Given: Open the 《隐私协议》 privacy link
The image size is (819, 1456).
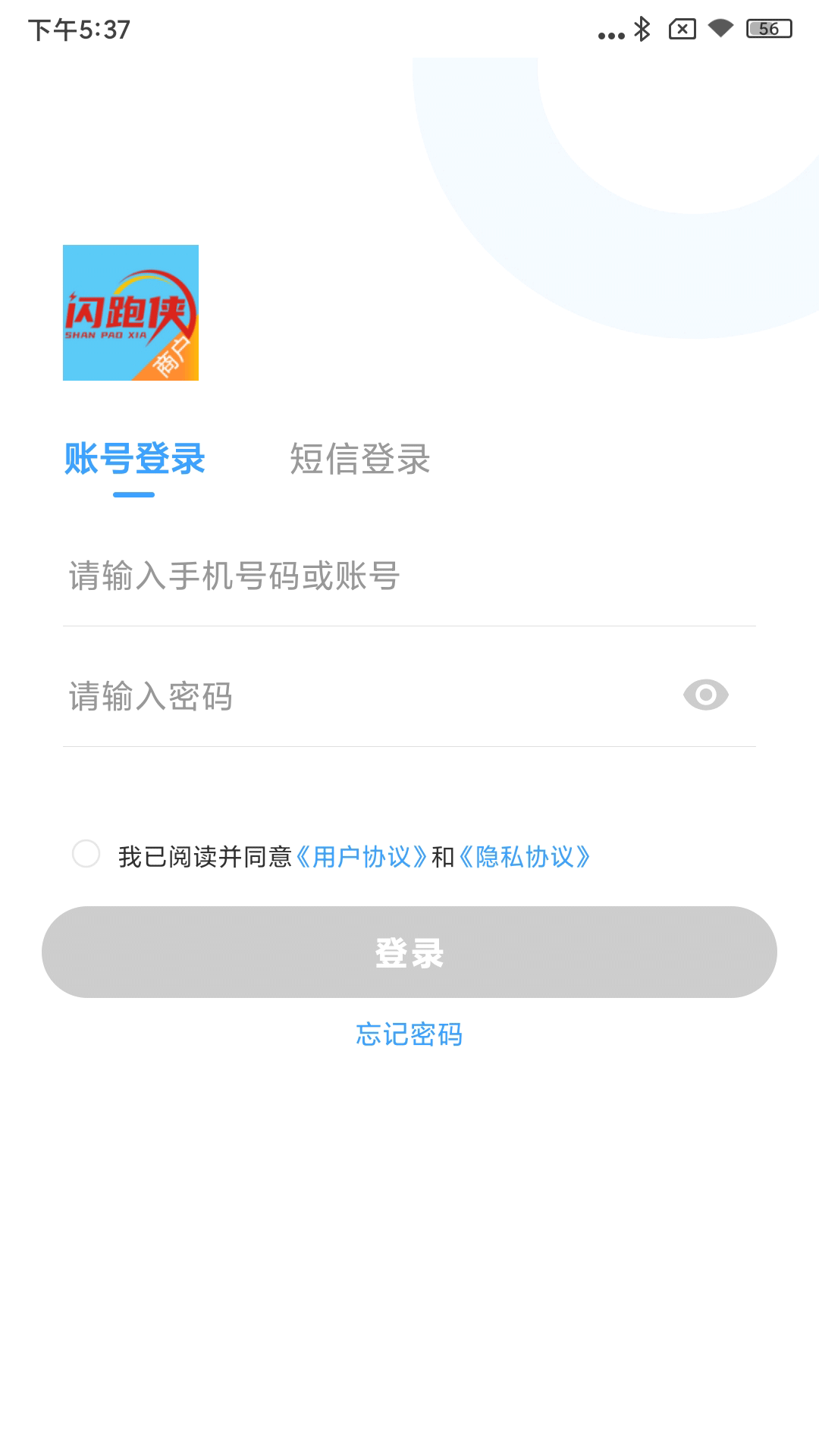Looking at the screenshot, I should pyautogui.click(x=526, y=857).
